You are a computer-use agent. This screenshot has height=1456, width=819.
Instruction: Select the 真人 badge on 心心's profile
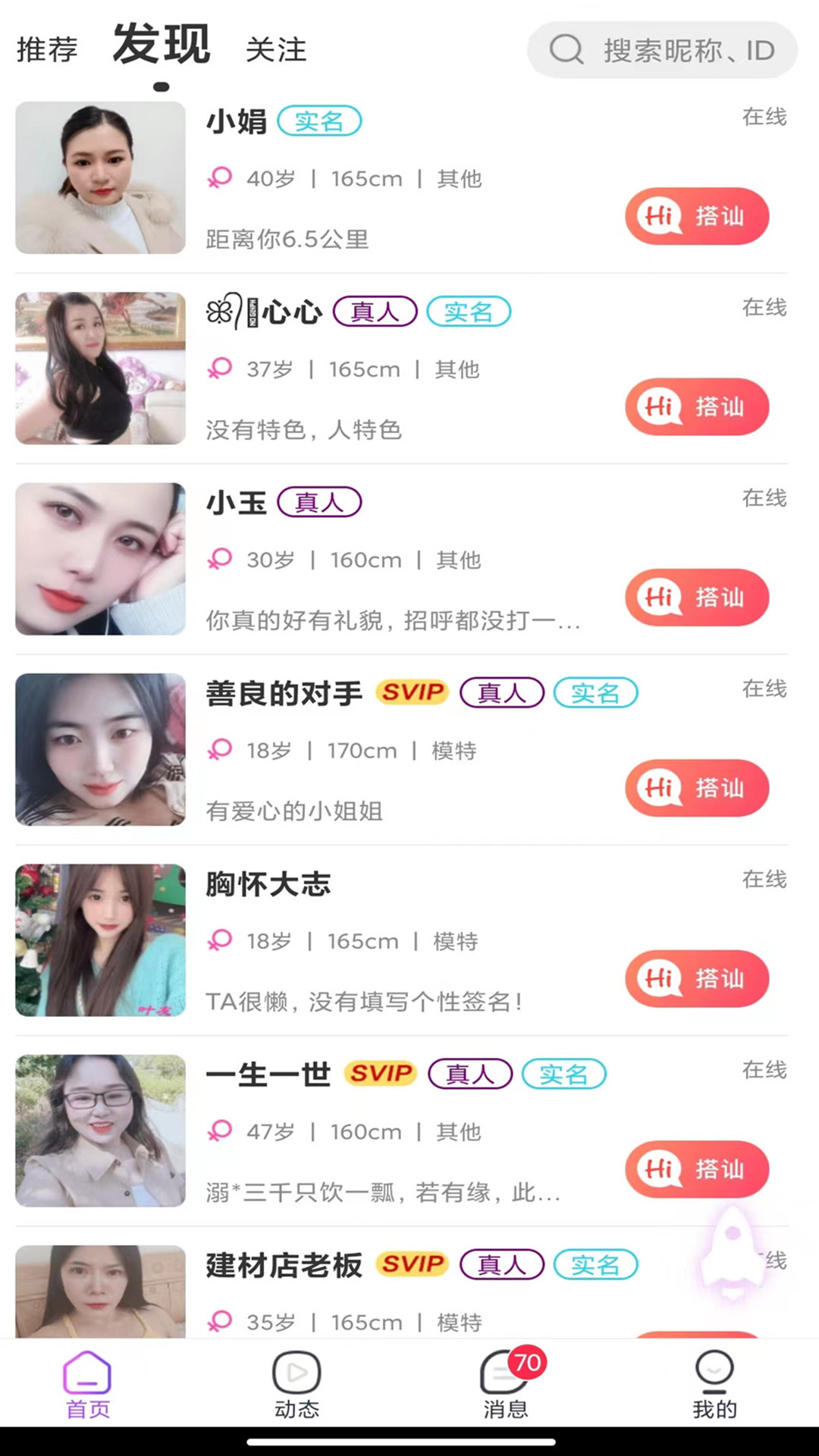click(x=375, y=312)
